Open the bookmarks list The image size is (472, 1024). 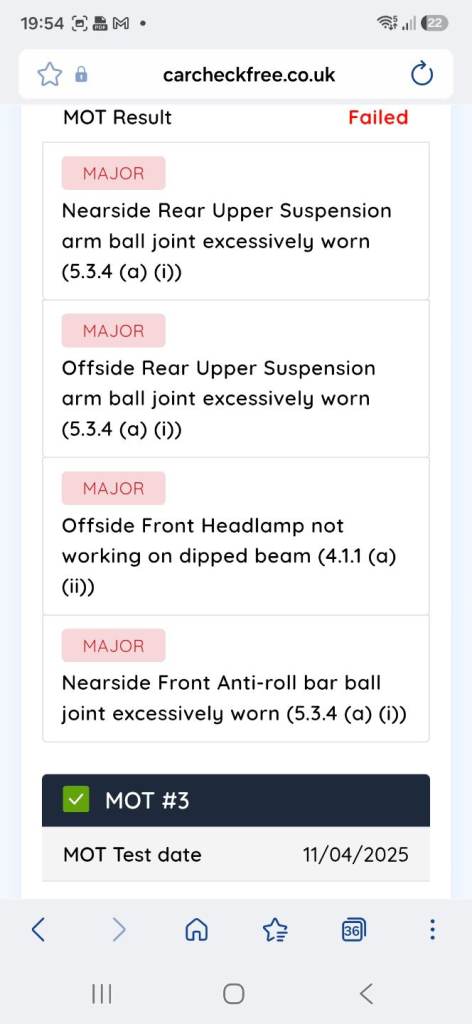tap(275, 929)
